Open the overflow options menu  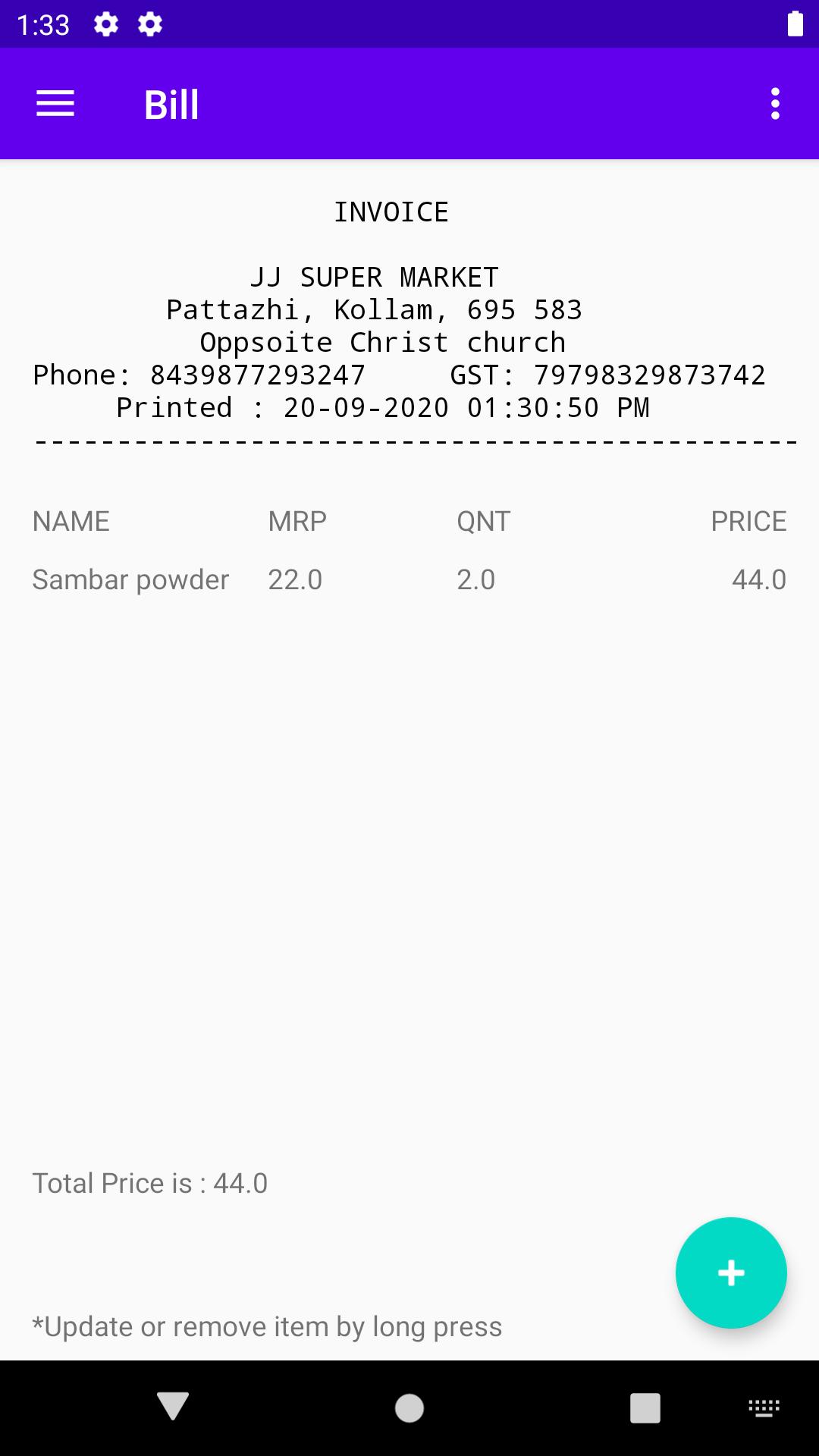(x=774, y=104)
